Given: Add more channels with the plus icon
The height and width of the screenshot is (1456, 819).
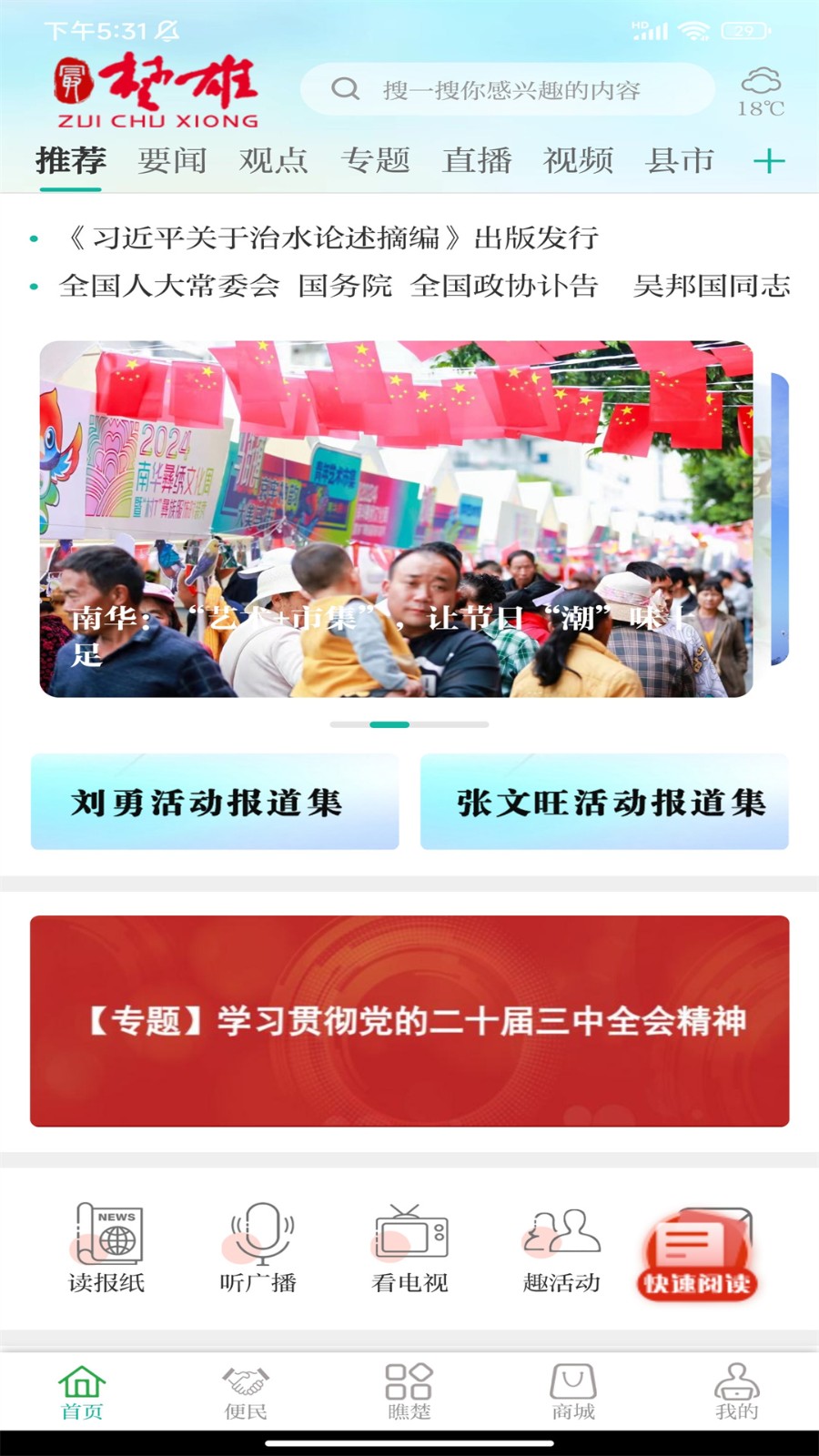Looking at the screenshot, I should coord(769,162).
